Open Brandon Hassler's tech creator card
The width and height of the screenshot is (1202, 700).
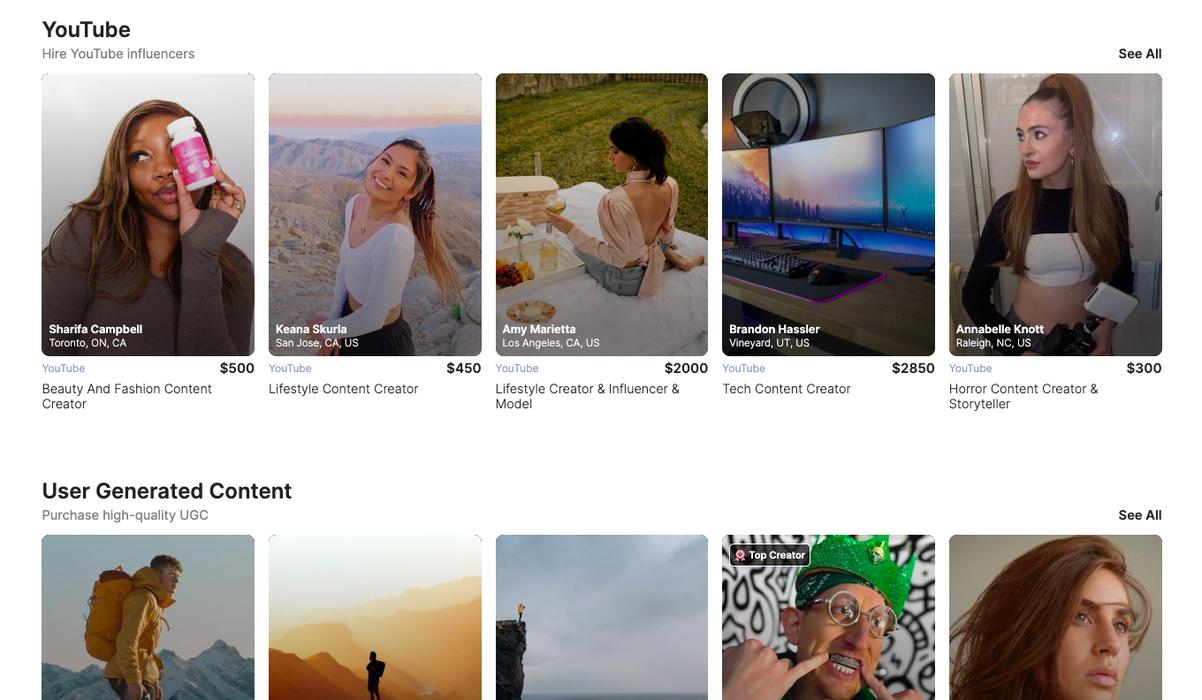[x=828, y=215]
